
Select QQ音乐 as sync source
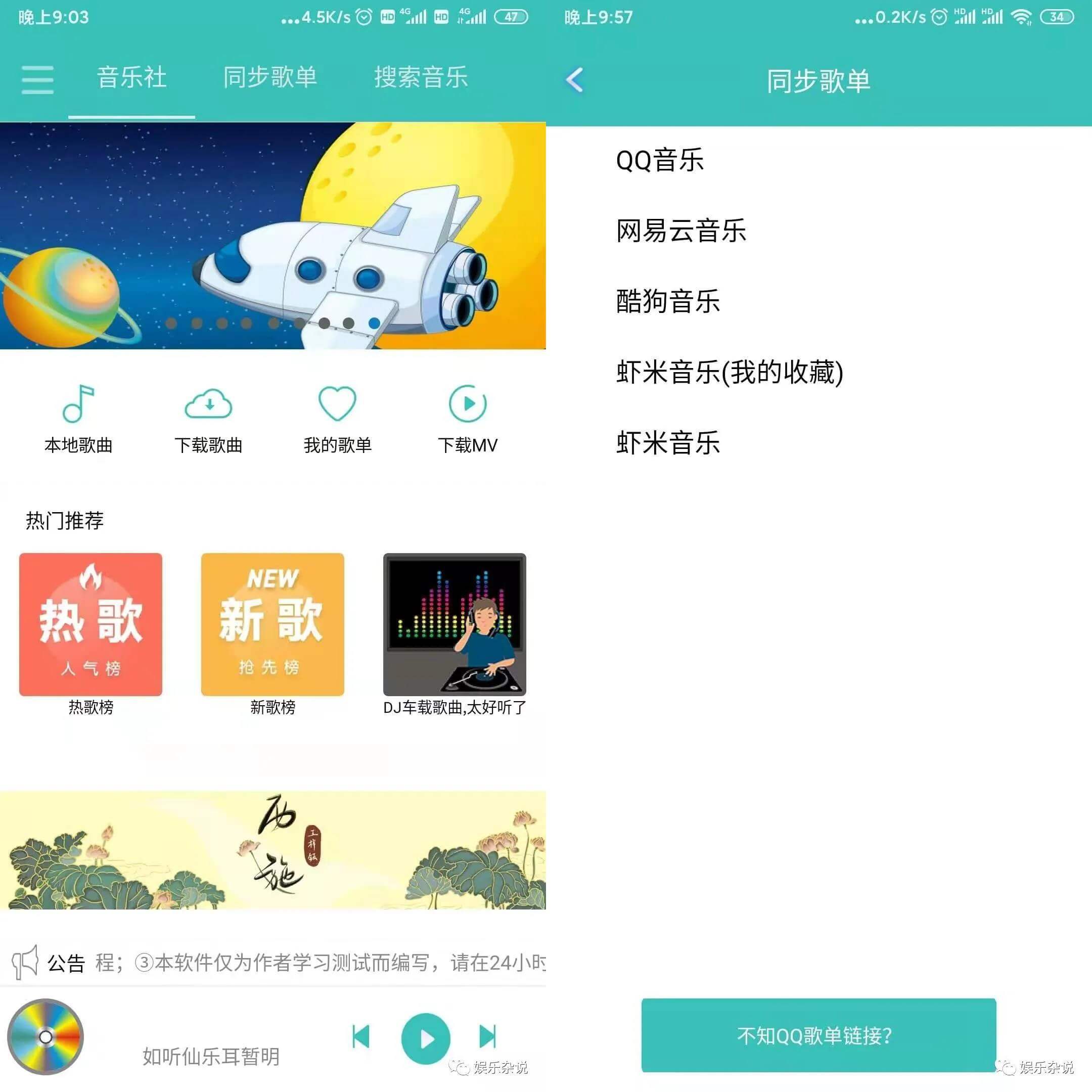pos(660,160)
